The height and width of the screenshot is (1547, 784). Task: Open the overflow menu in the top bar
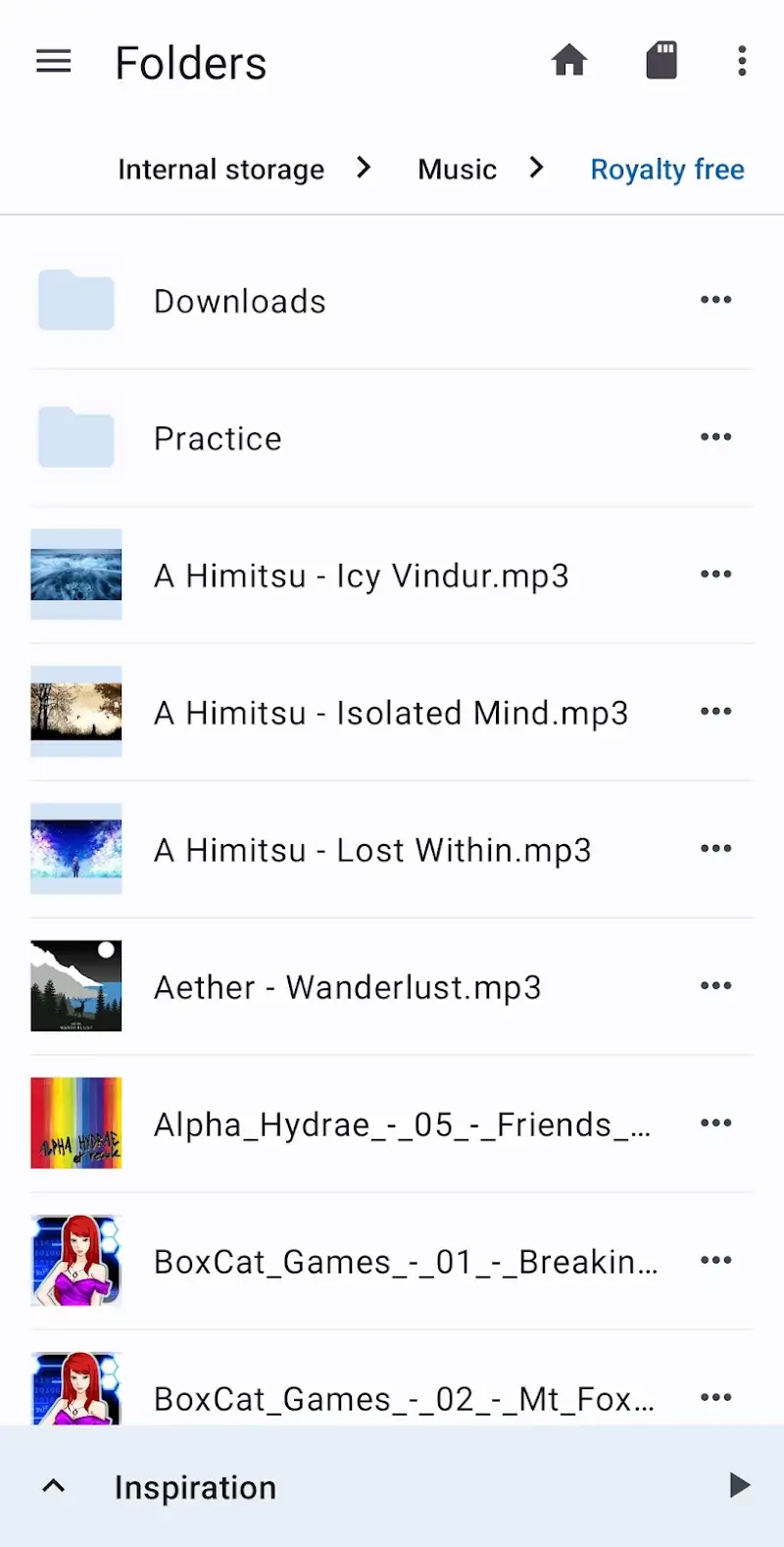coord(742,61)
